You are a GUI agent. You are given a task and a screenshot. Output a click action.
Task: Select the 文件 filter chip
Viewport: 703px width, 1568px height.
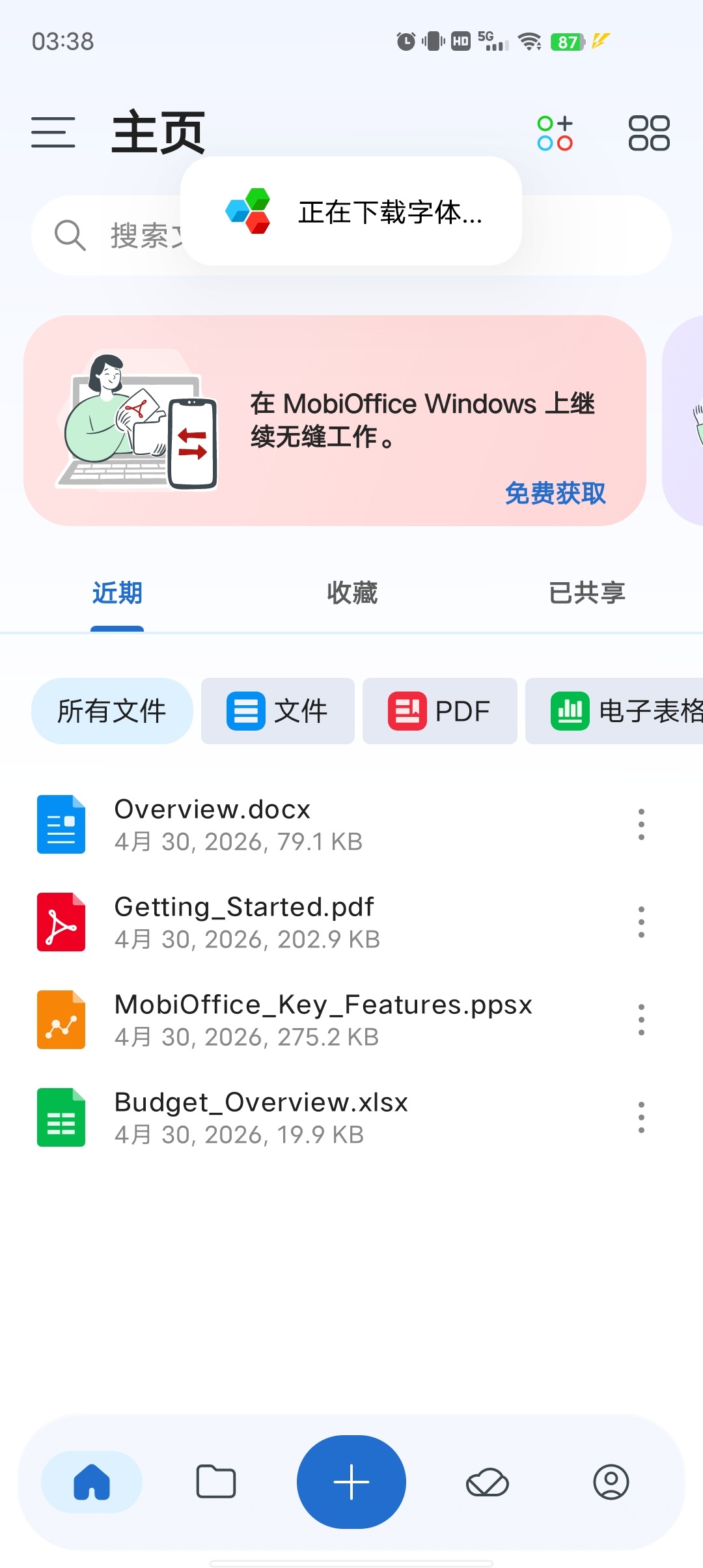tap(277, 711)
